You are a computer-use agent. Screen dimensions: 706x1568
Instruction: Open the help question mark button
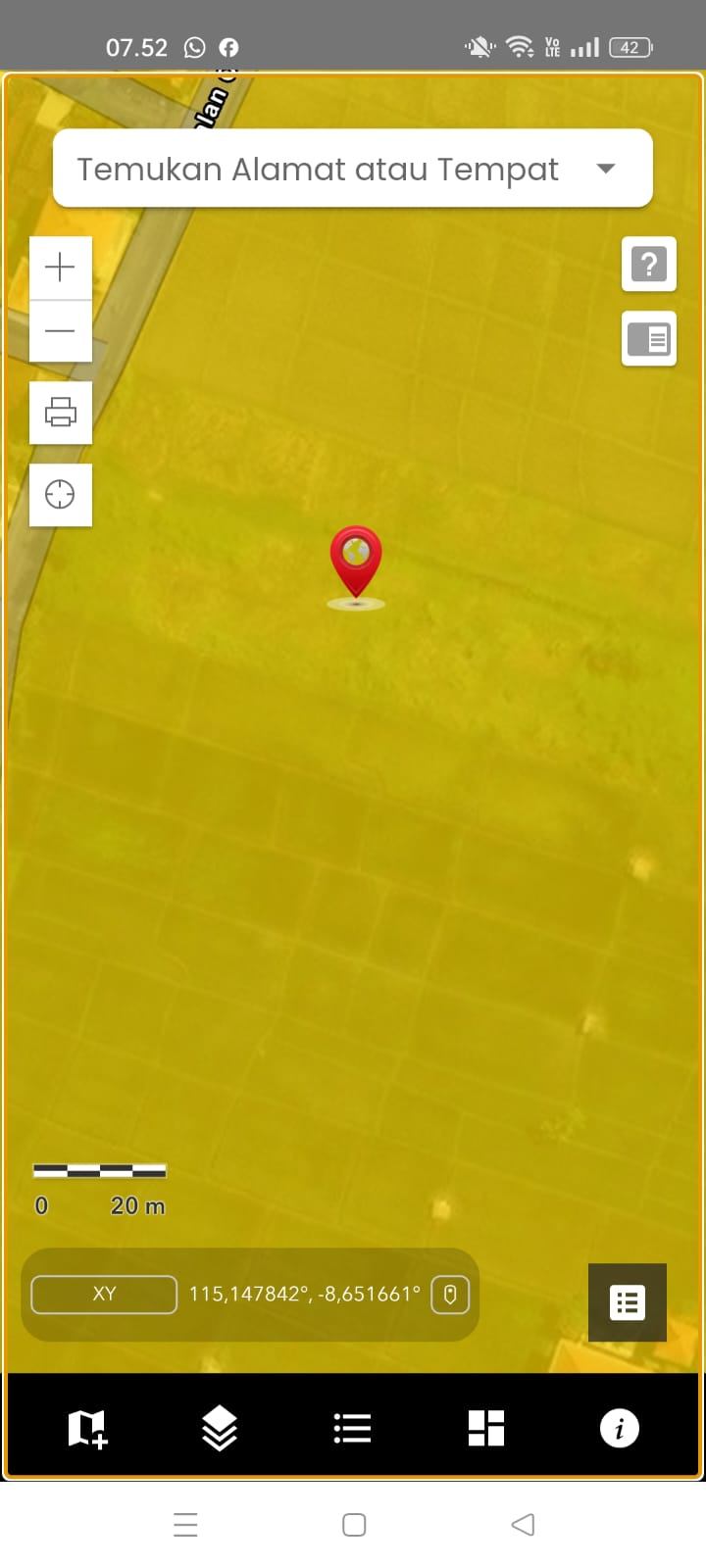(x=649, y=265)
